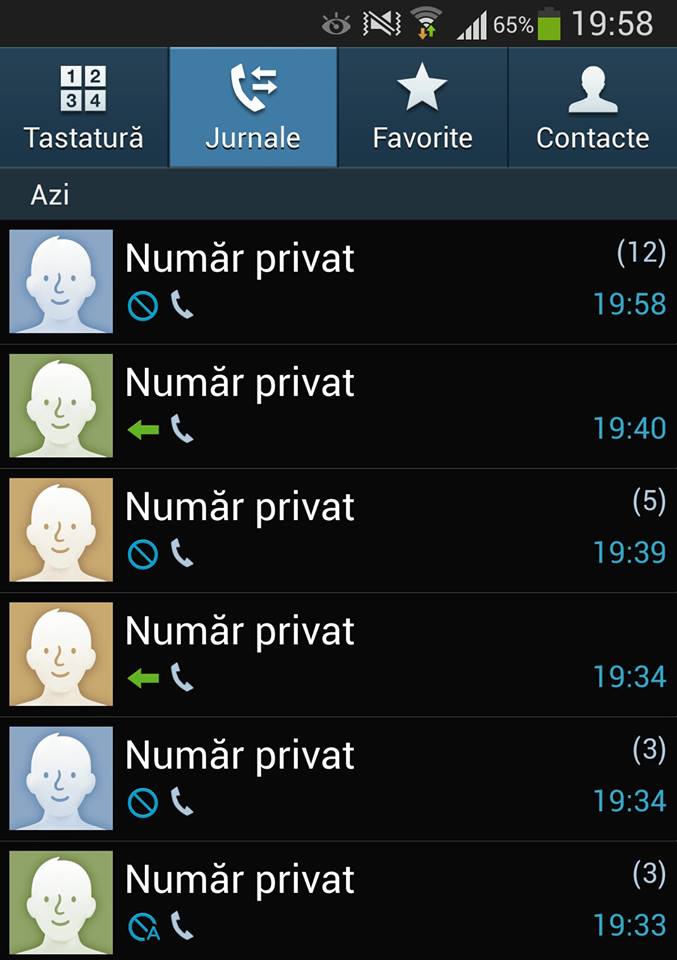This screenshot has width=677, height=960.
Task: Tap the contact photo of the 19:58 call
Action: (x=61, y=282)
